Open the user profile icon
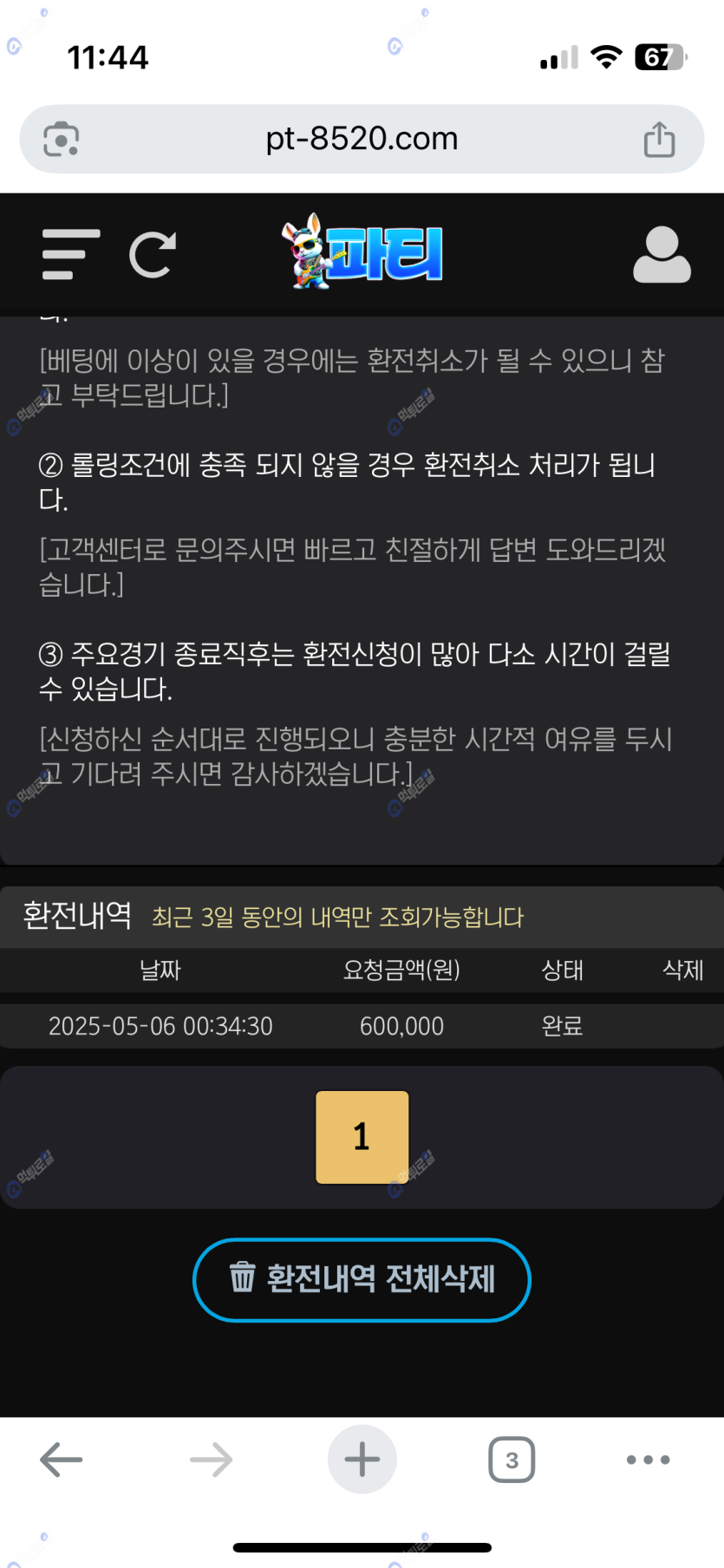This screenshot has width=724, height=1568. click(x=662, y=255)
